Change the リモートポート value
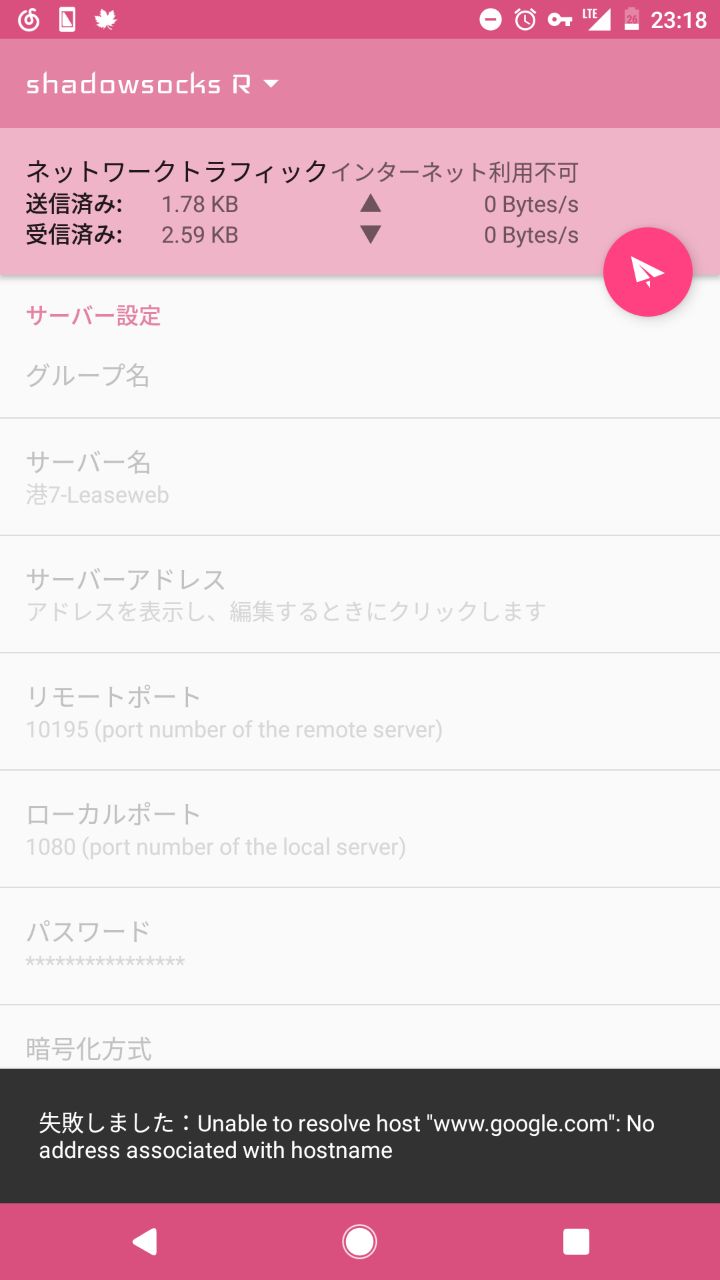Screen dimensions: 720x1280 (360, 712)
